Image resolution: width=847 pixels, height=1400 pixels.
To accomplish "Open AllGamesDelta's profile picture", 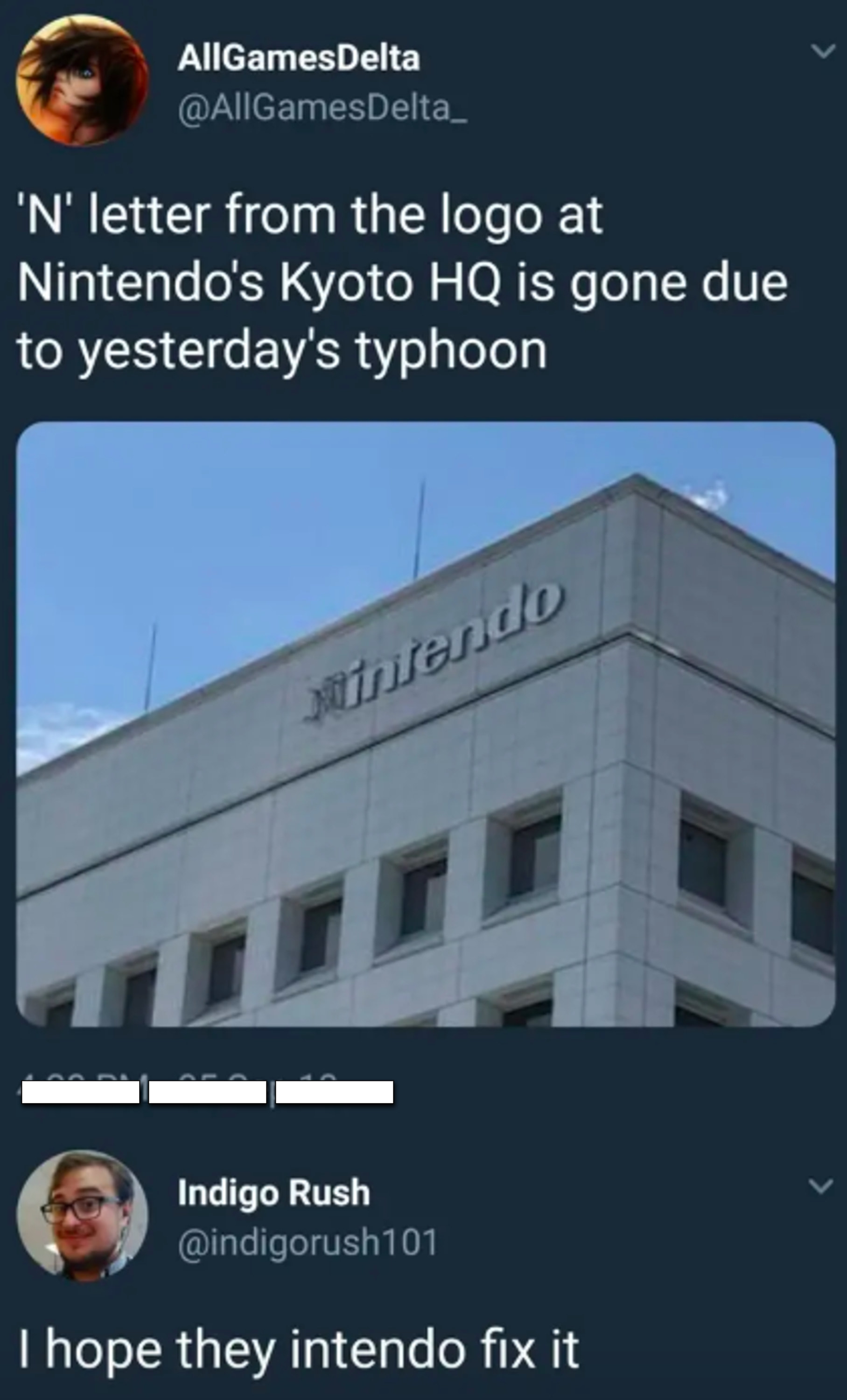I will click(83, 81).
